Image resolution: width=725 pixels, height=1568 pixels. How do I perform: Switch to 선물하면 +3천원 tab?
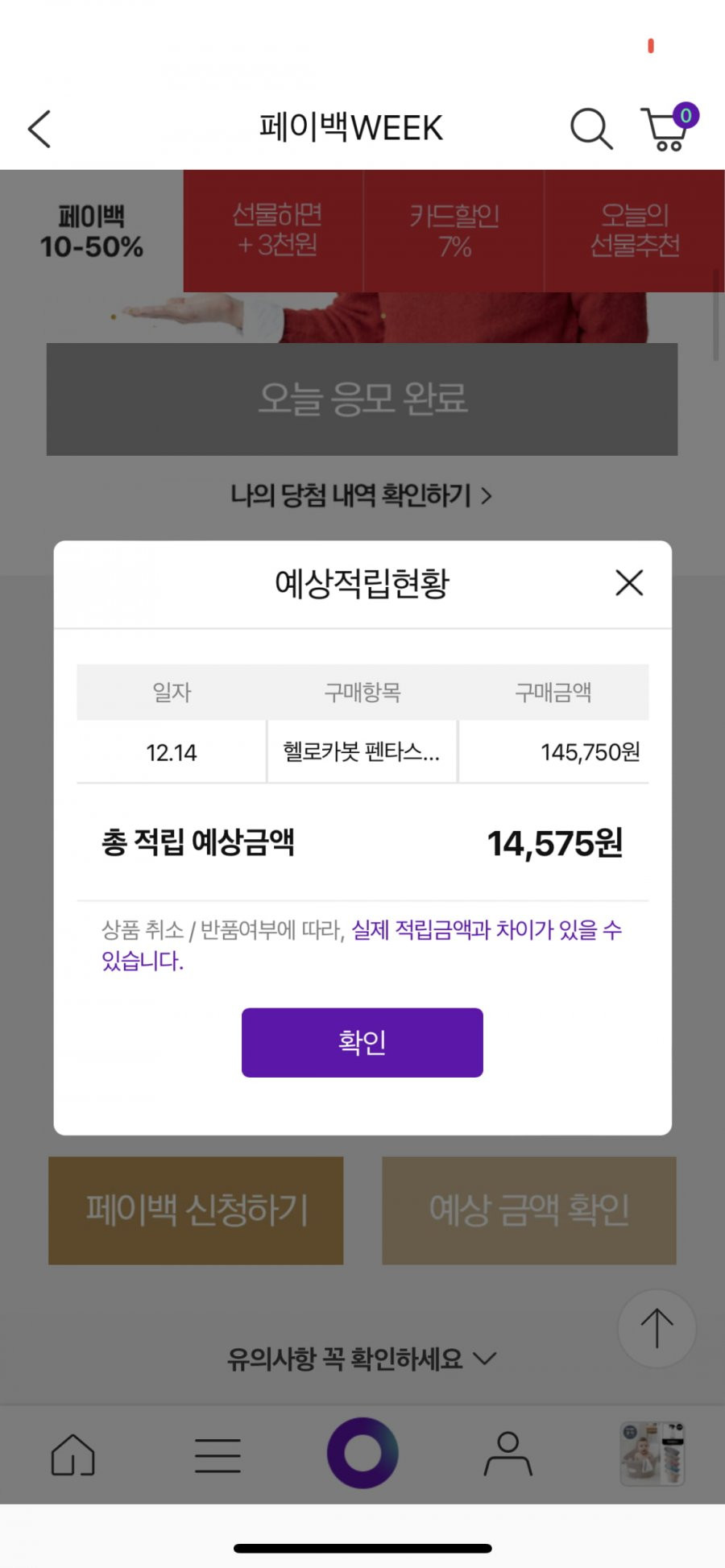click(x=276, y=230)
